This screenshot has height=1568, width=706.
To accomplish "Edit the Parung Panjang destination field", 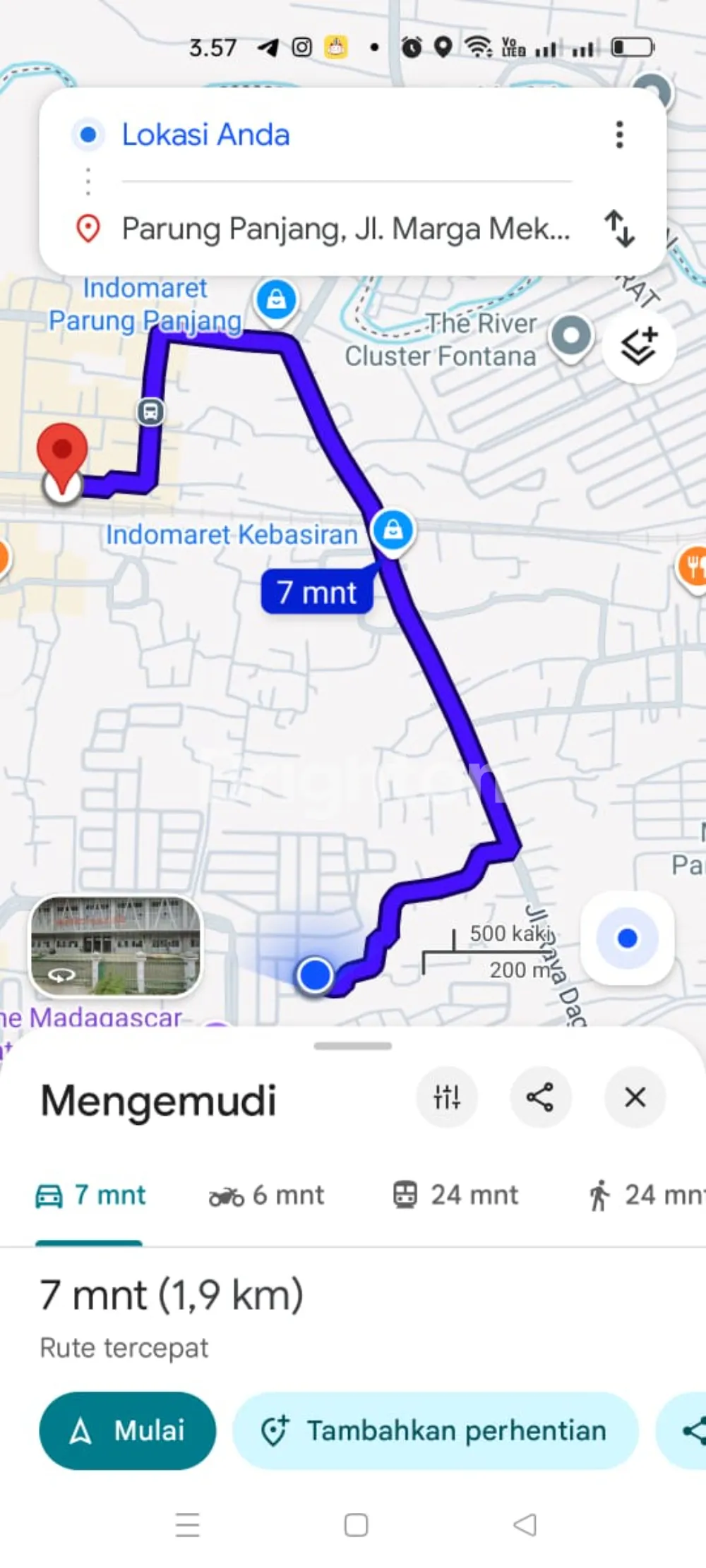I will click(x=345, y=229).
